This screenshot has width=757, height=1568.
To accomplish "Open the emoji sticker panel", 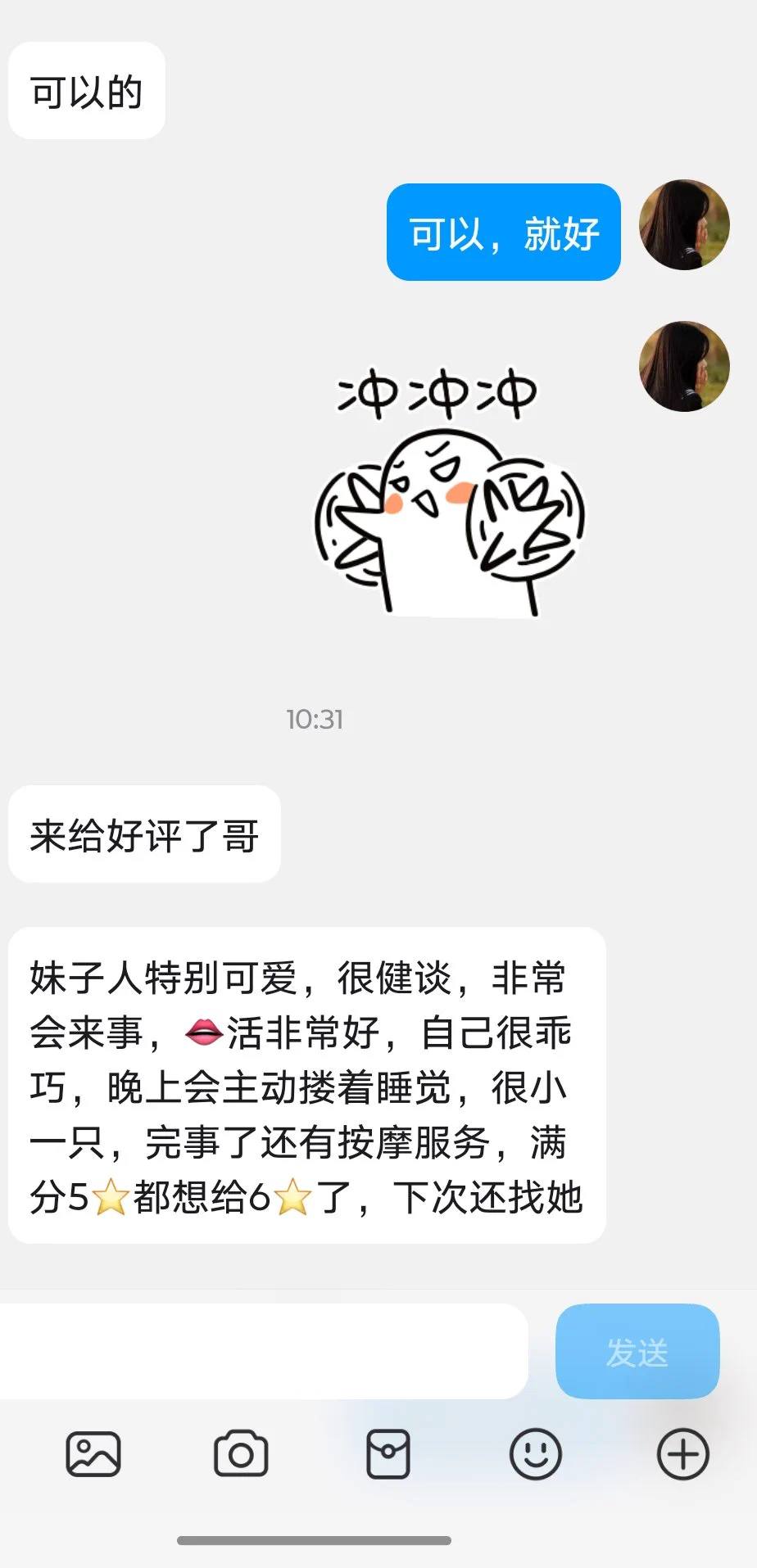I will [x=536, y=1454].
